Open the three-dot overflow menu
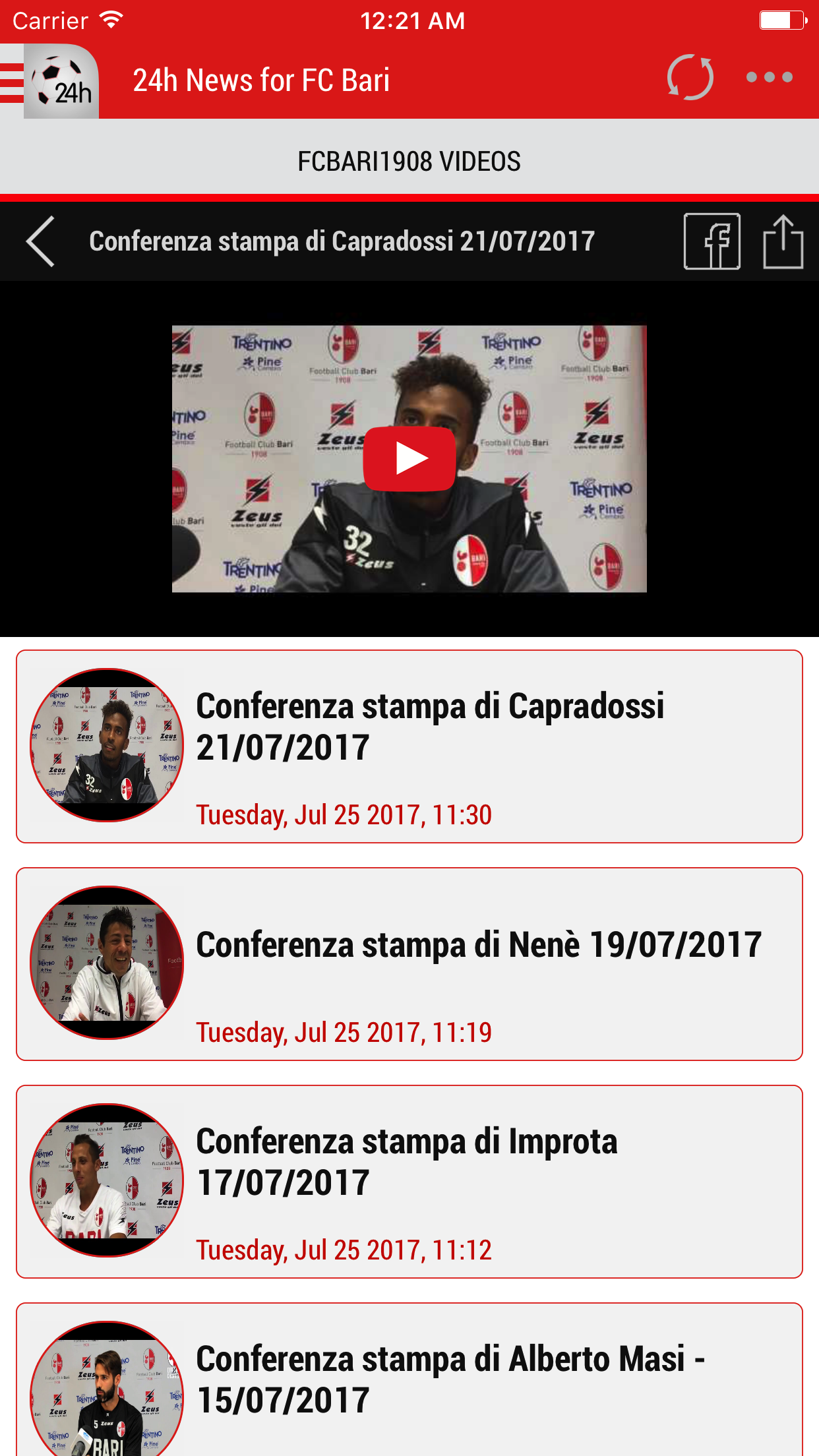This screenshot has width=819, height=1456. [769, 78]
